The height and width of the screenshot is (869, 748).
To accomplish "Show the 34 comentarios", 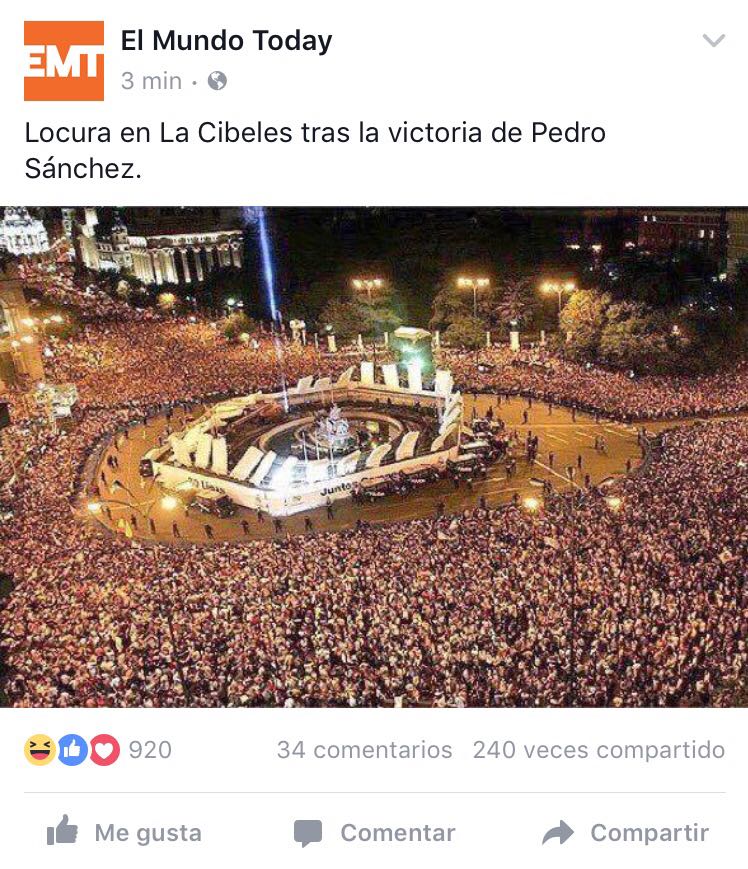I will [364, 749].
